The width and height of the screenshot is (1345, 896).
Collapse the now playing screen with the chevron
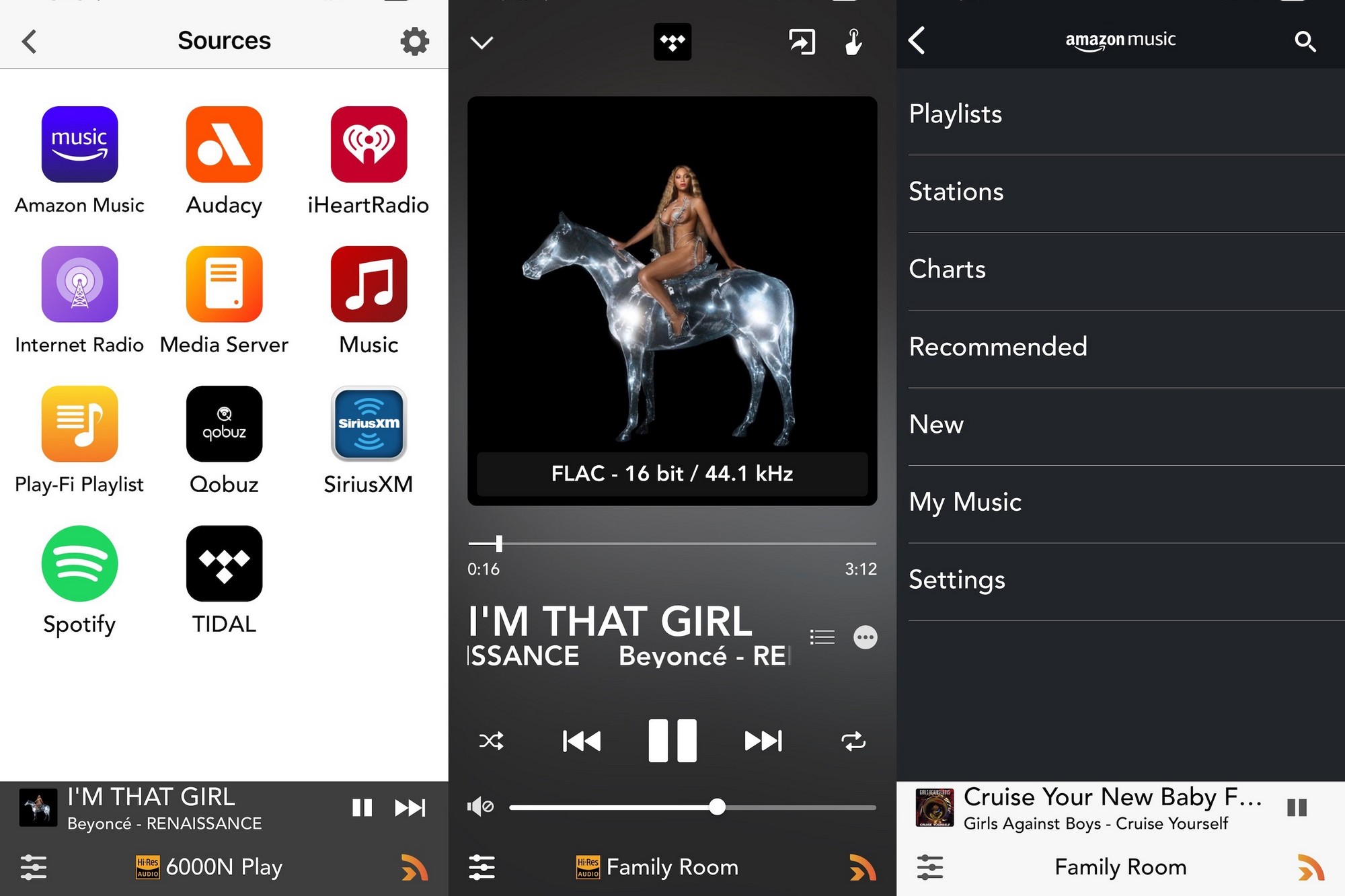click(x=482, y=42)
